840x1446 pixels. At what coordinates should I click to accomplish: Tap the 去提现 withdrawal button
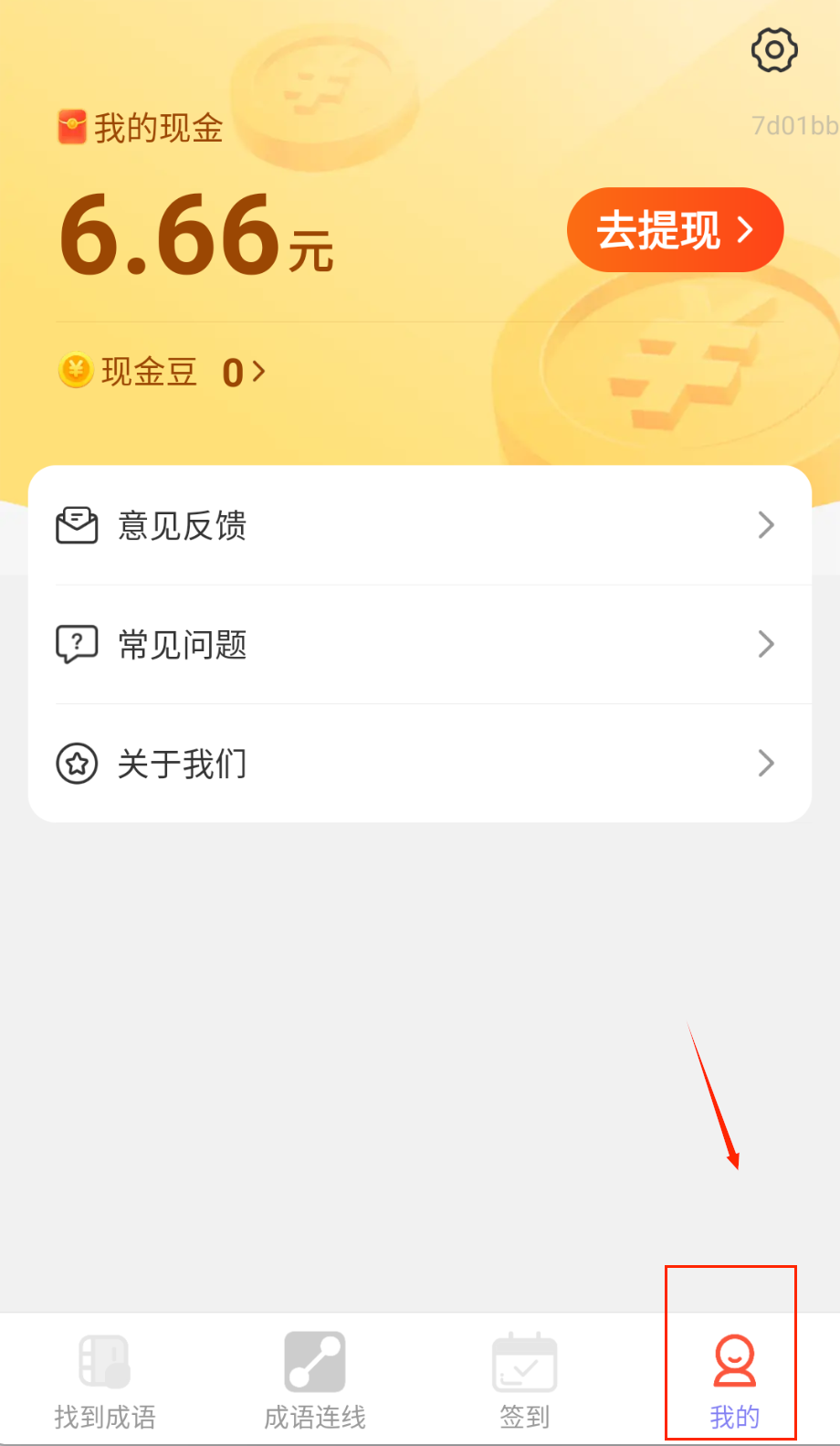[x=675, y=230]
